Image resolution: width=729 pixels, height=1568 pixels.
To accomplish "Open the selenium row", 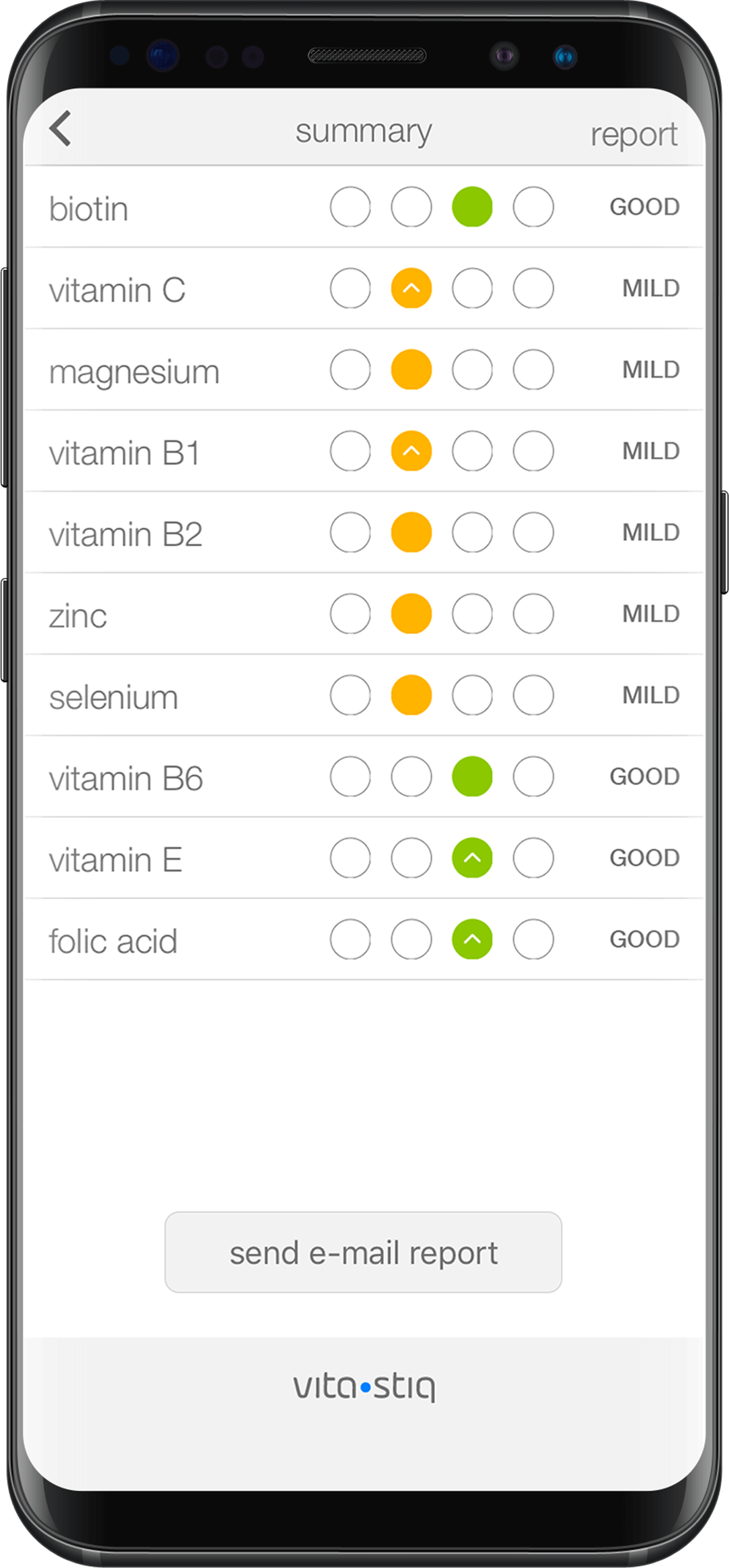I will 364,695.
